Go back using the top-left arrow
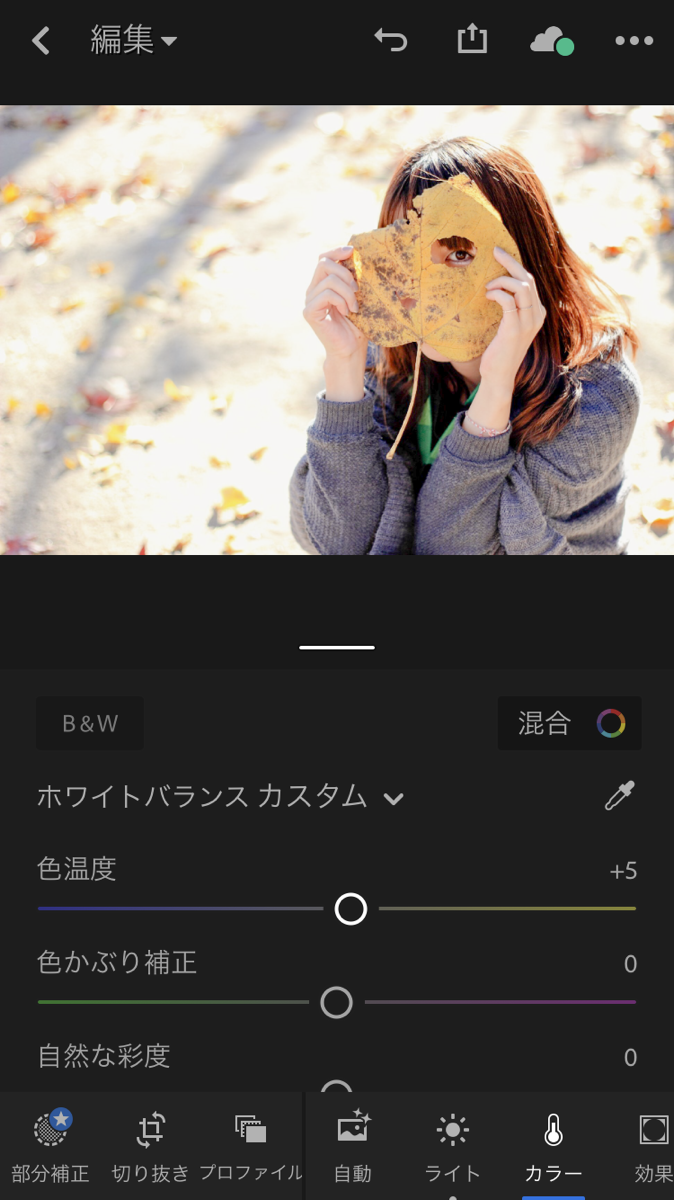 coord(40,41)
